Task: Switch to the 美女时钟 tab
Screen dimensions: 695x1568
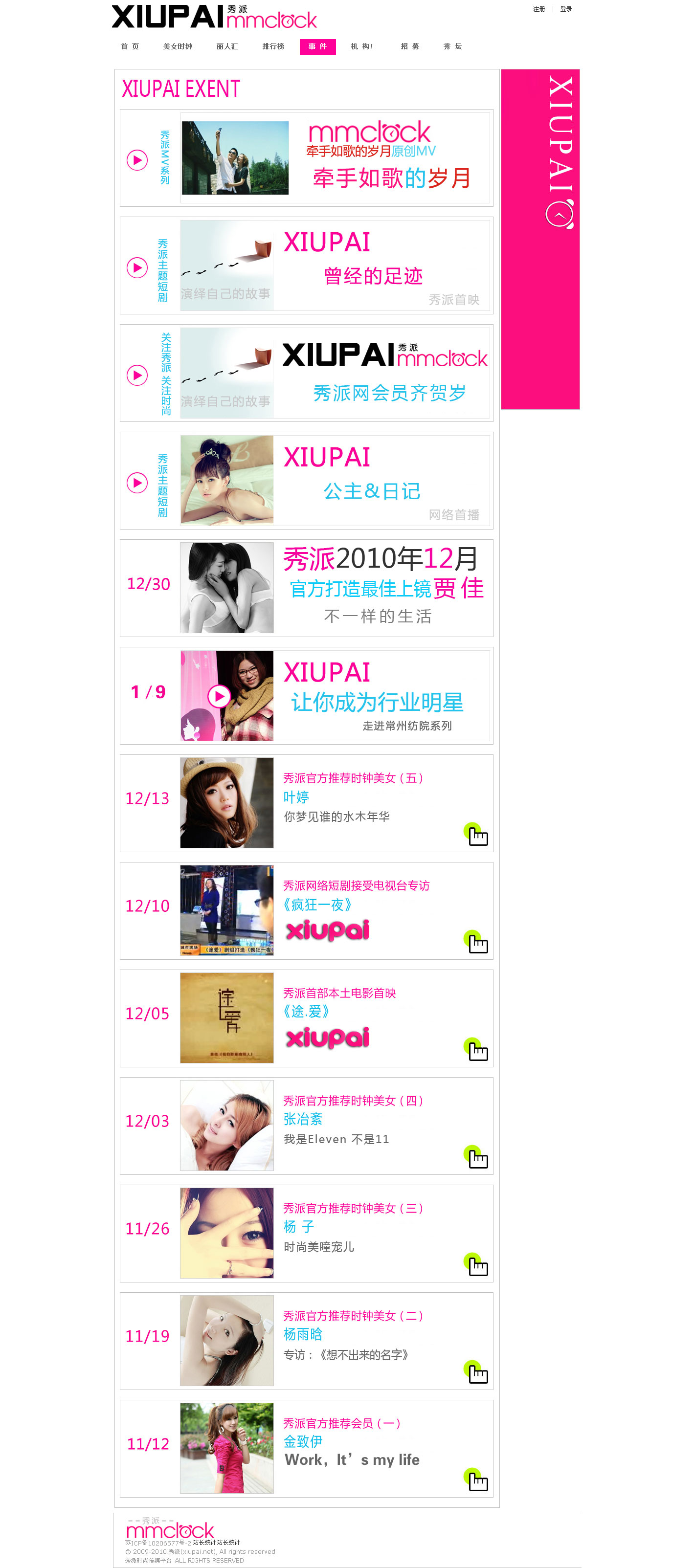Action: click(x=177, y=46)
